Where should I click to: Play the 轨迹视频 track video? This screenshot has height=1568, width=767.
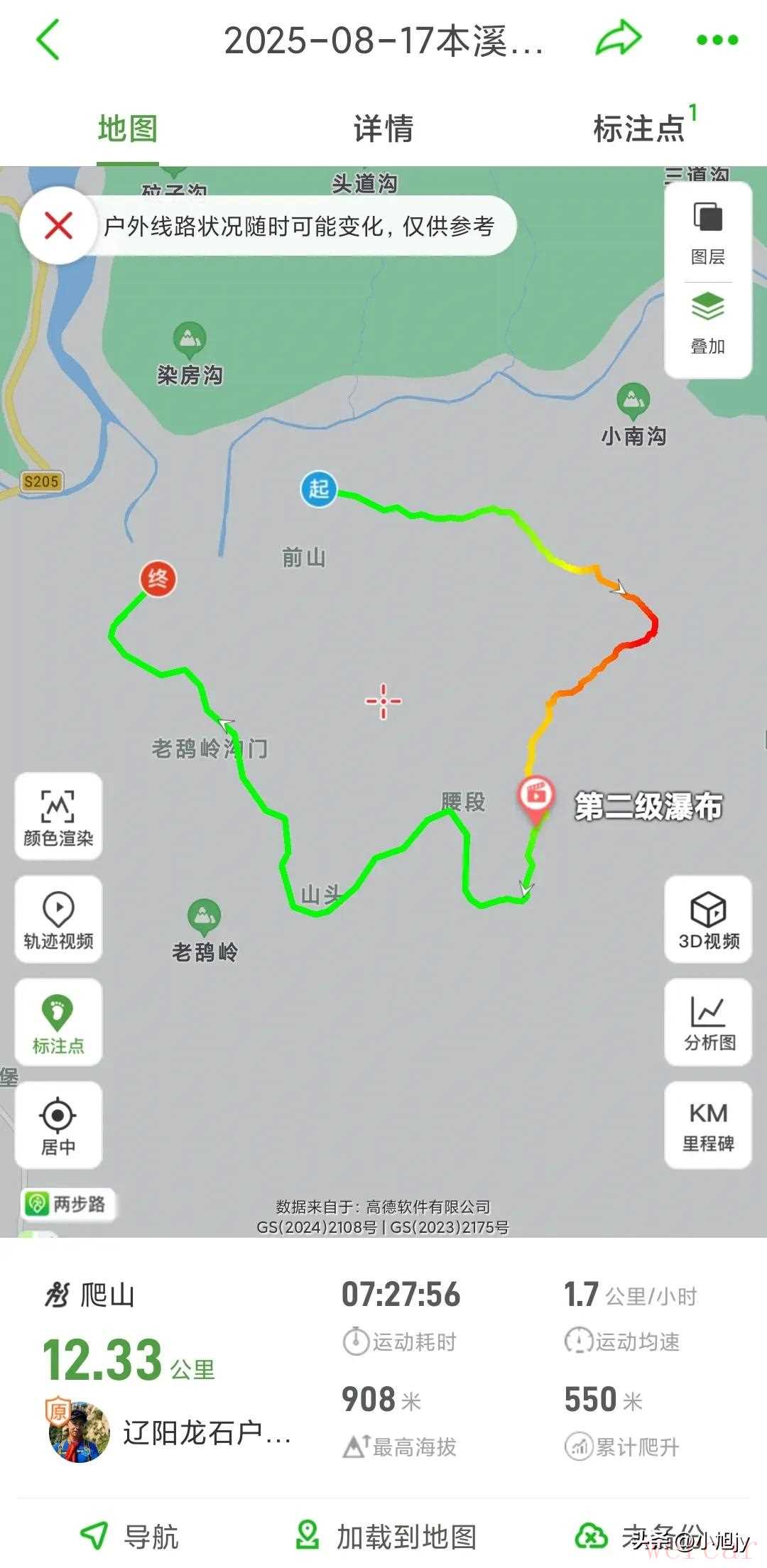click(x=58, y=920)
